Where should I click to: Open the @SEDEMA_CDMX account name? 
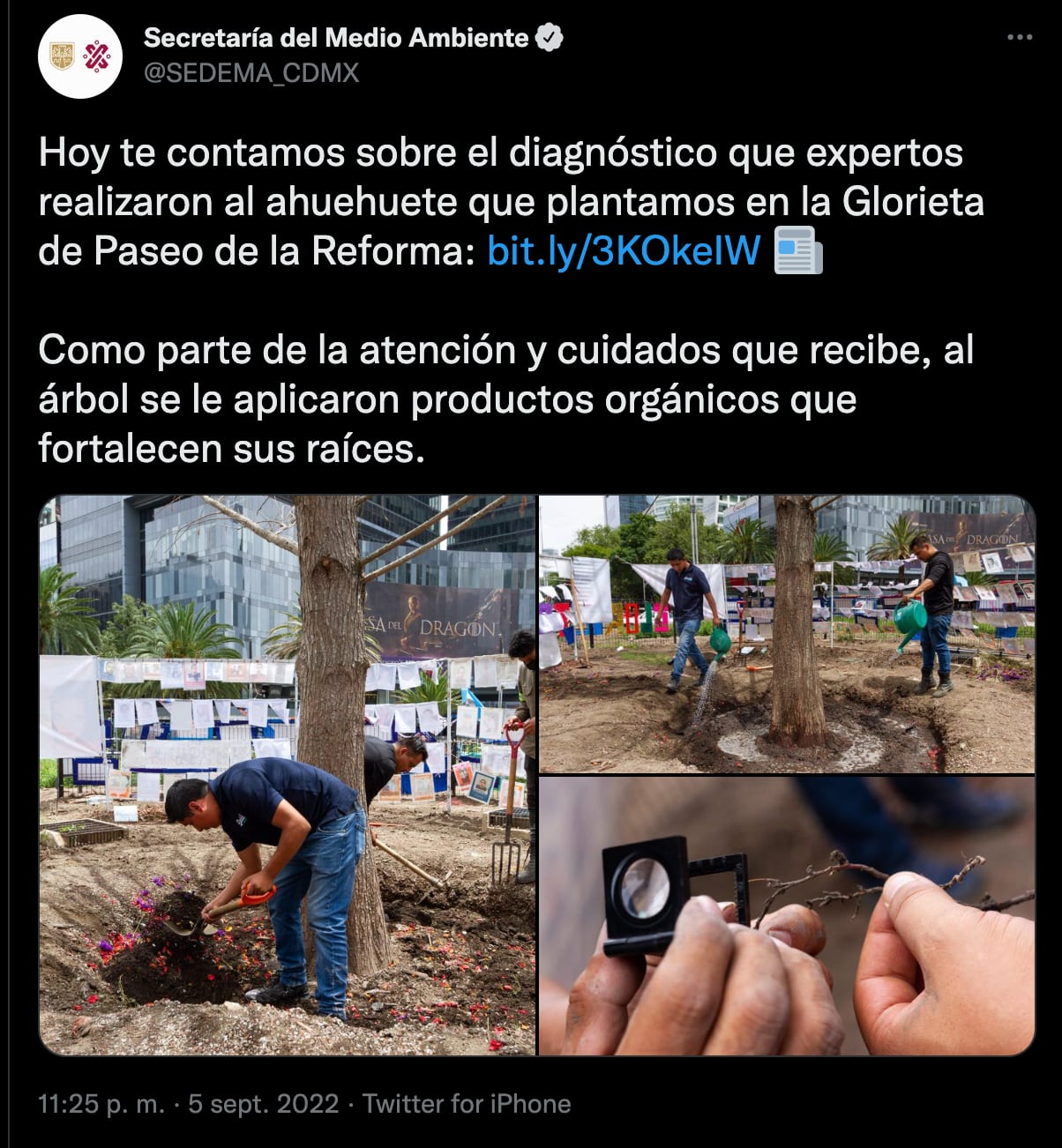tap(251, 73)
